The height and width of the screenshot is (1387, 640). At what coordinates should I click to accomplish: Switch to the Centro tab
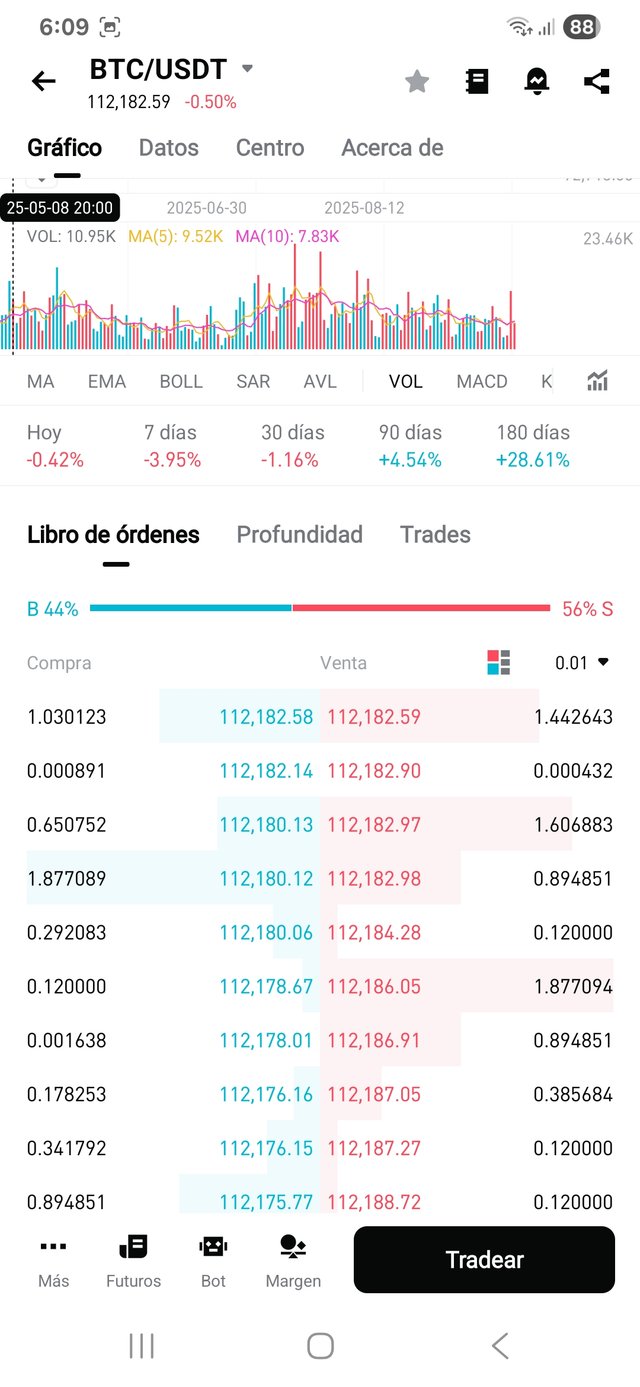(x=270, y=148)
